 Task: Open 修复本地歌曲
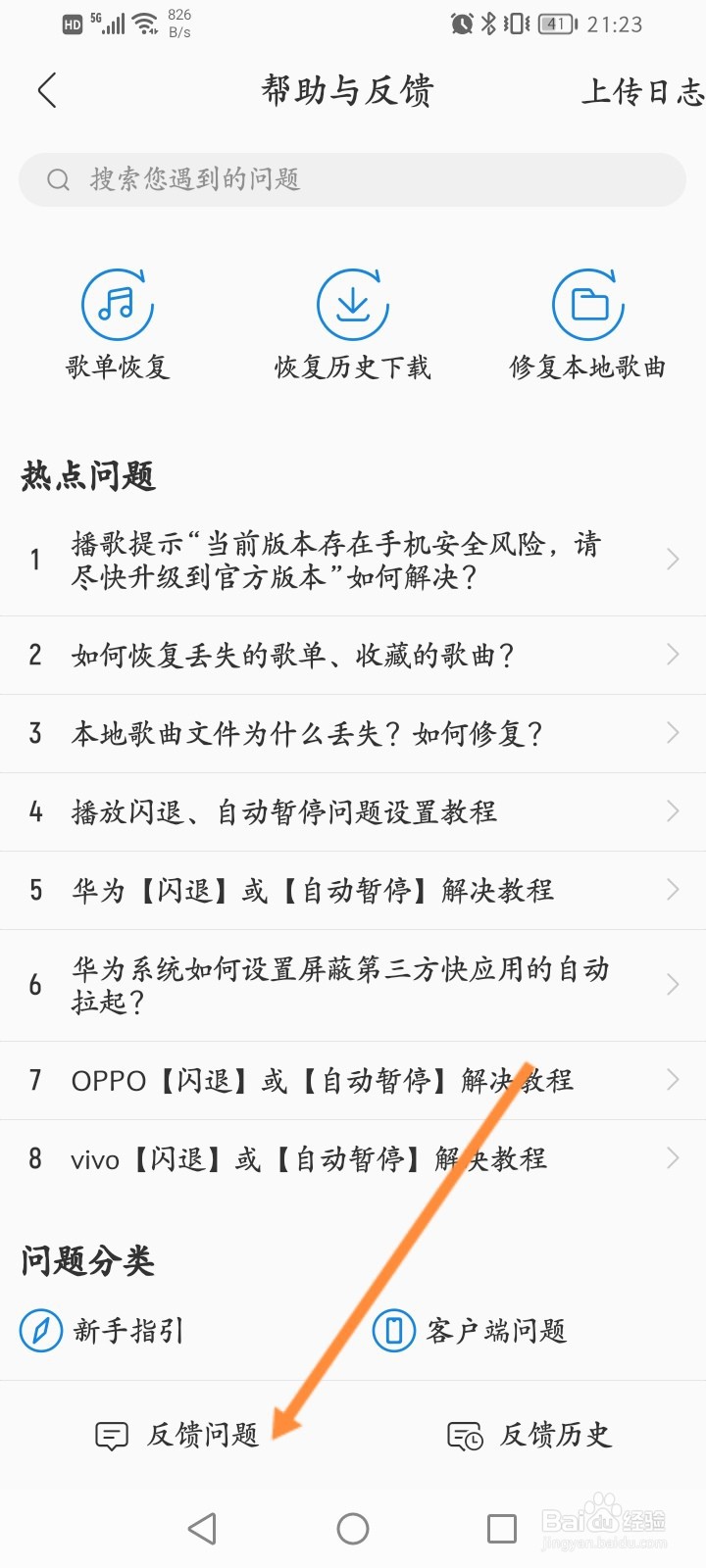[588, 323]
